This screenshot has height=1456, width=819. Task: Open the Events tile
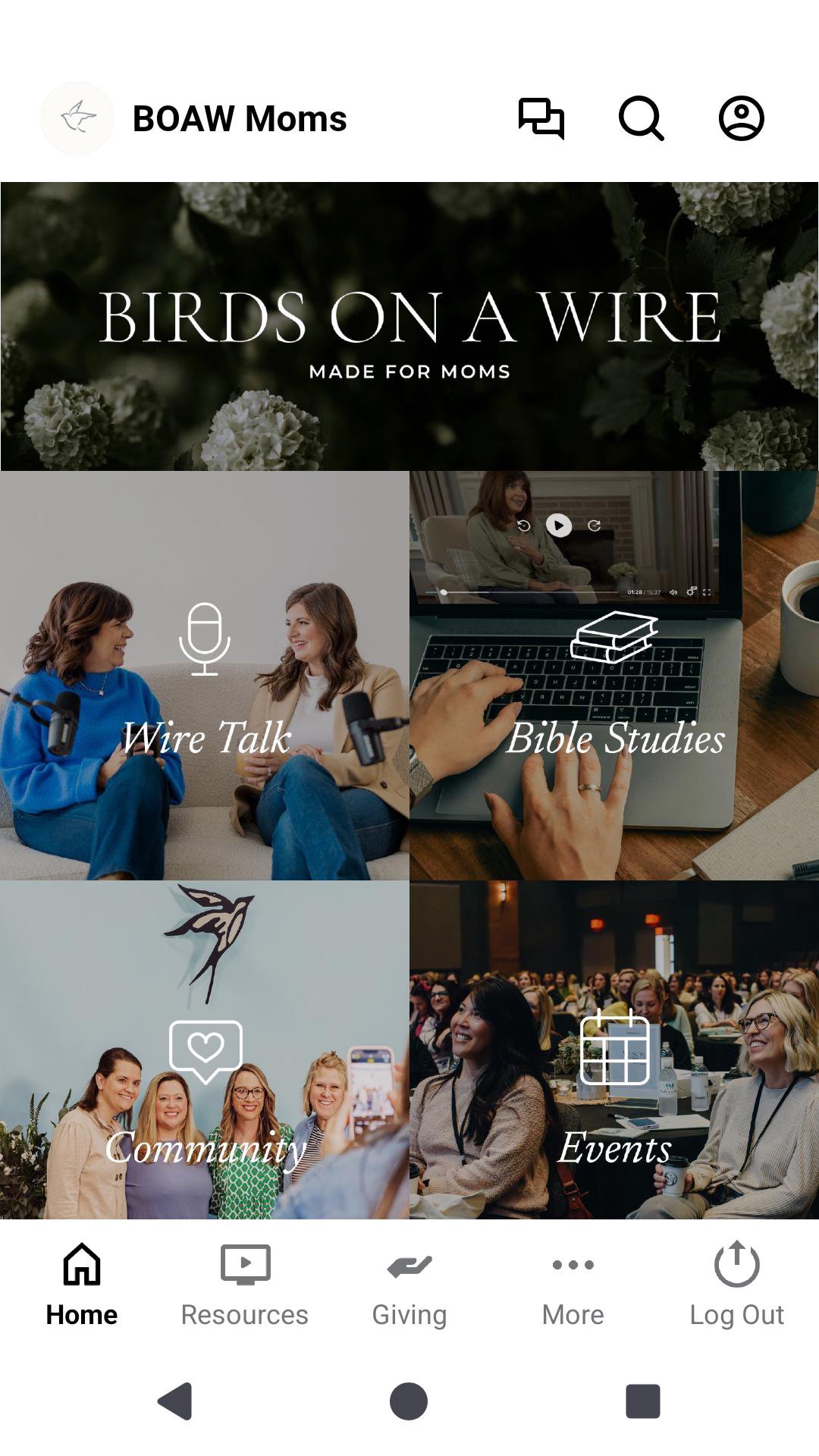click(614, 1050)
